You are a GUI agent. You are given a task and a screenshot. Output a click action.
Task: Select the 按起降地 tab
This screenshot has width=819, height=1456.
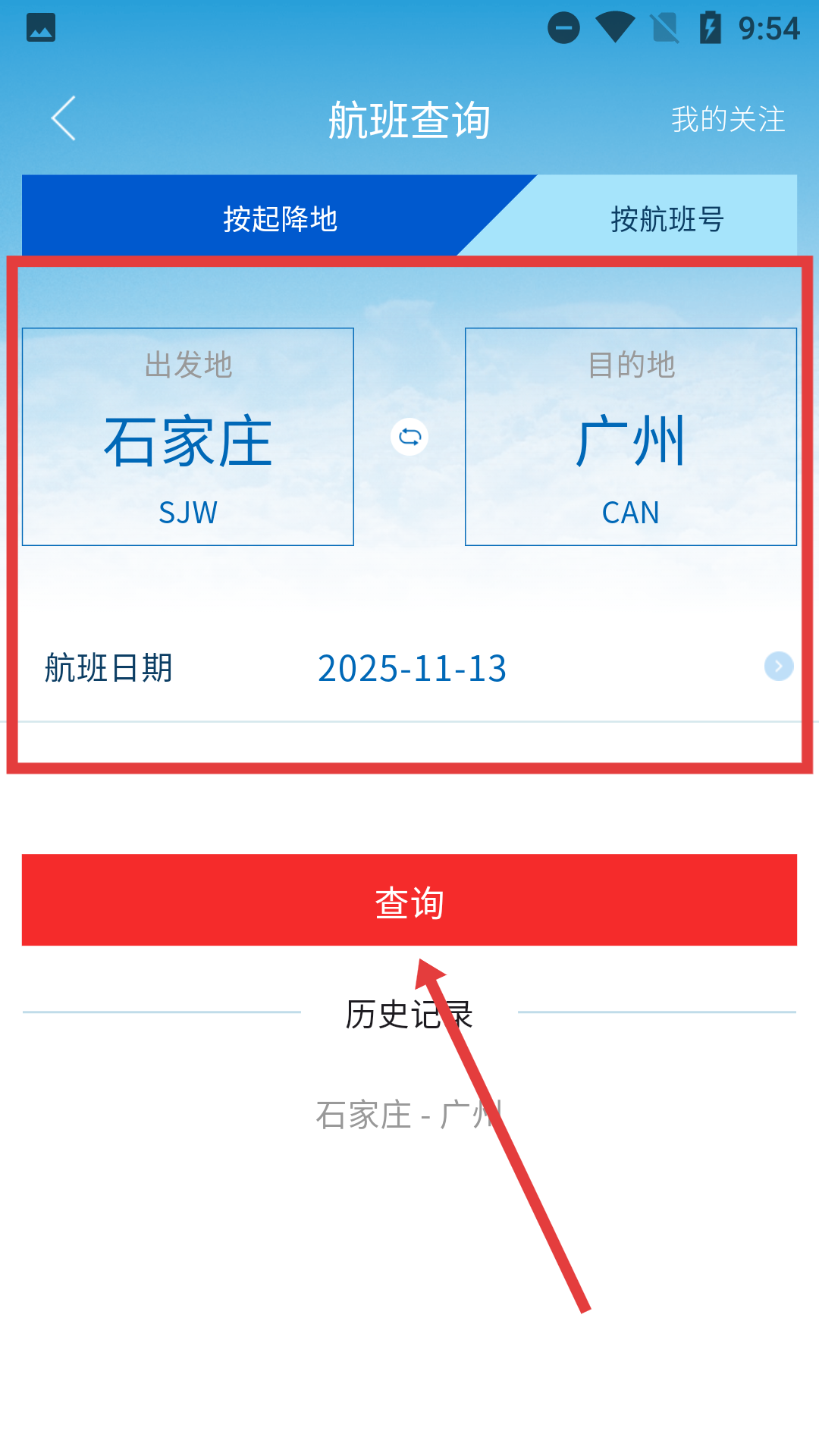280,219
